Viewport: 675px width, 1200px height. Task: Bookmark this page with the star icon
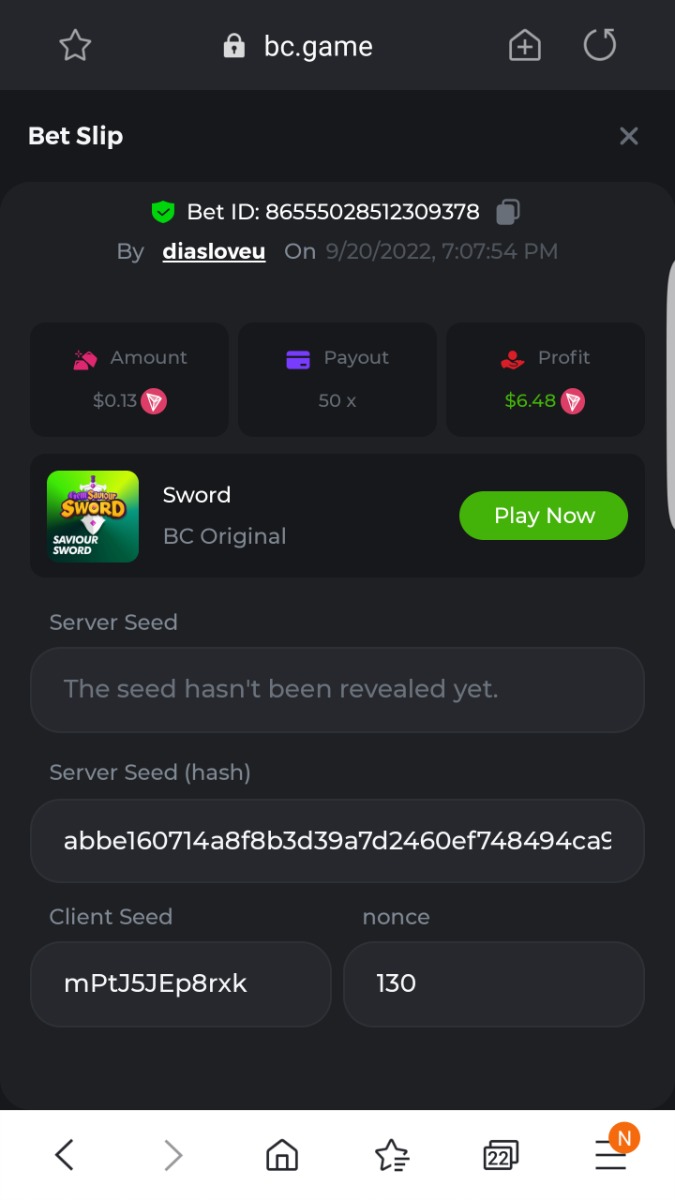pyautogui.click(x=75, y=46)
